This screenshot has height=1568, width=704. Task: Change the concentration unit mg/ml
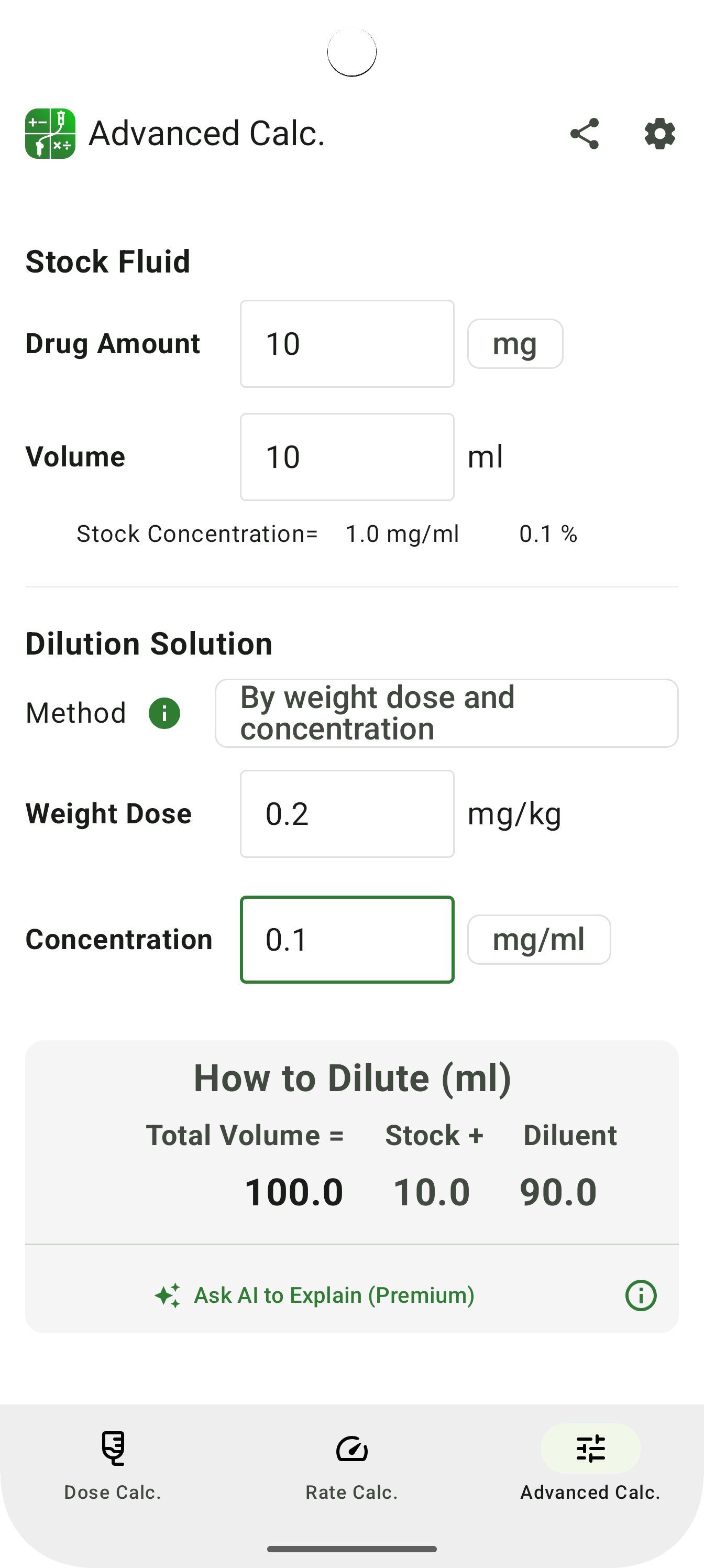tap(538, 939)
